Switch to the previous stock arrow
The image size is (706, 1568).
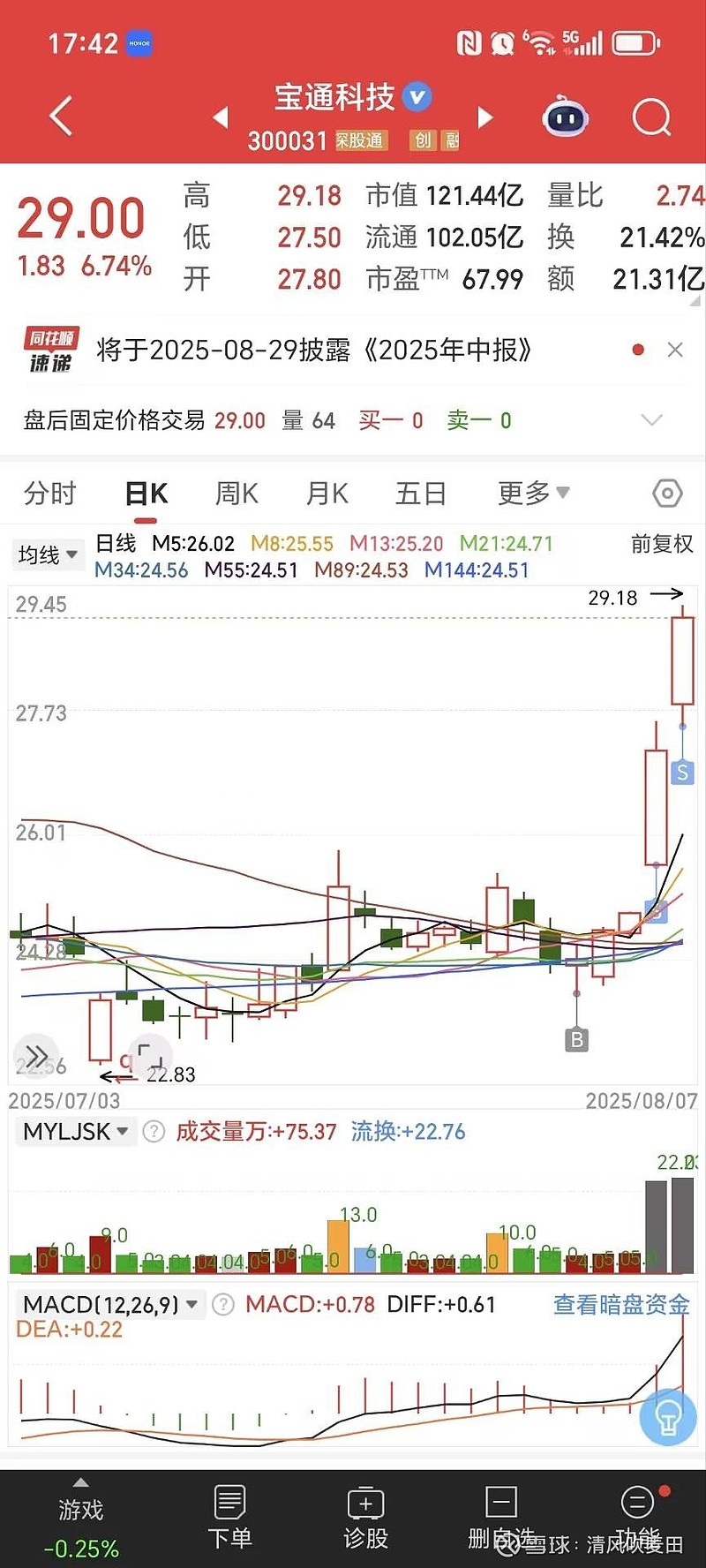pyautogui.click(x=221, y=117)
